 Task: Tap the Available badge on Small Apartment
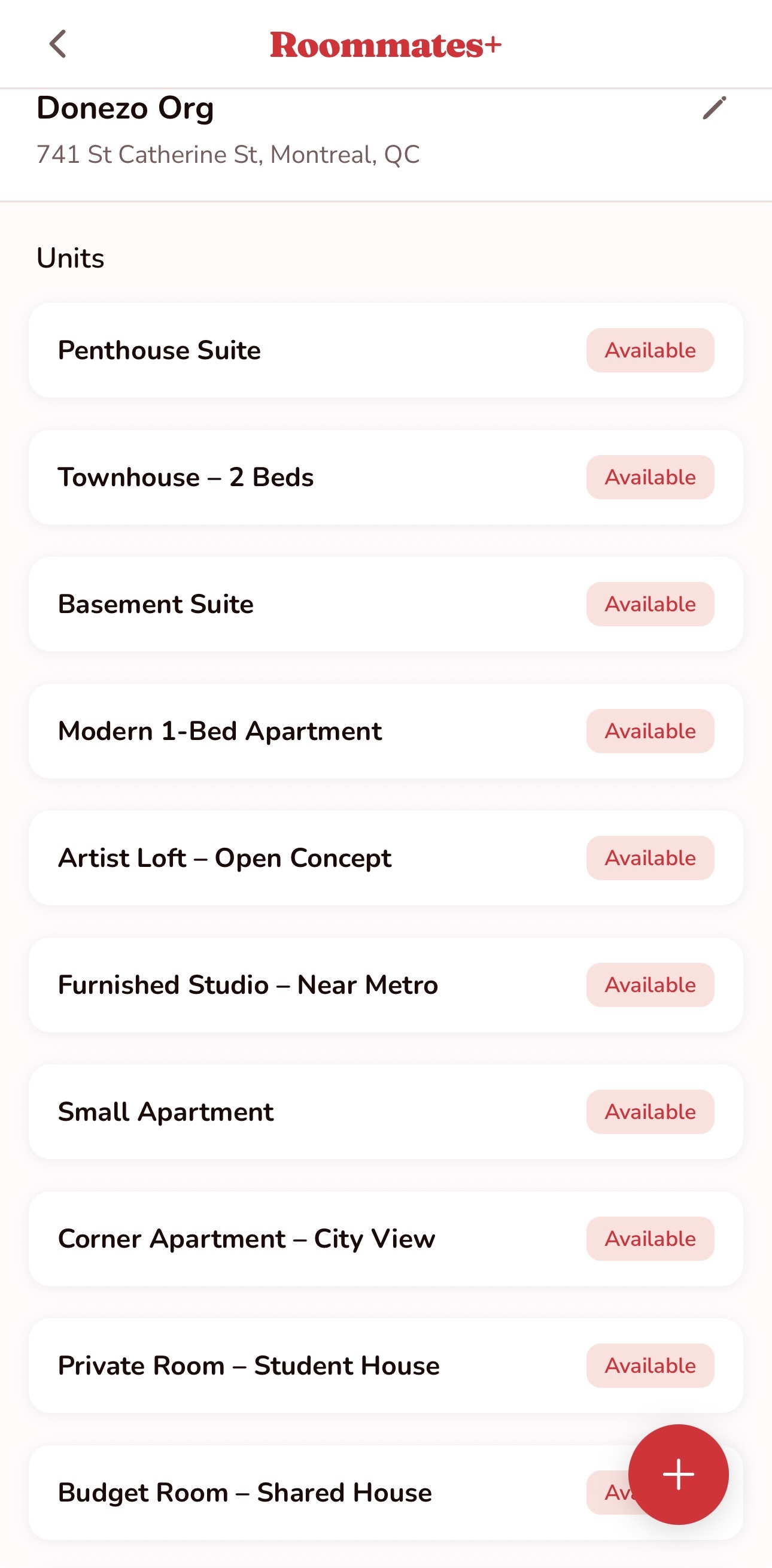pos(650,1111)
